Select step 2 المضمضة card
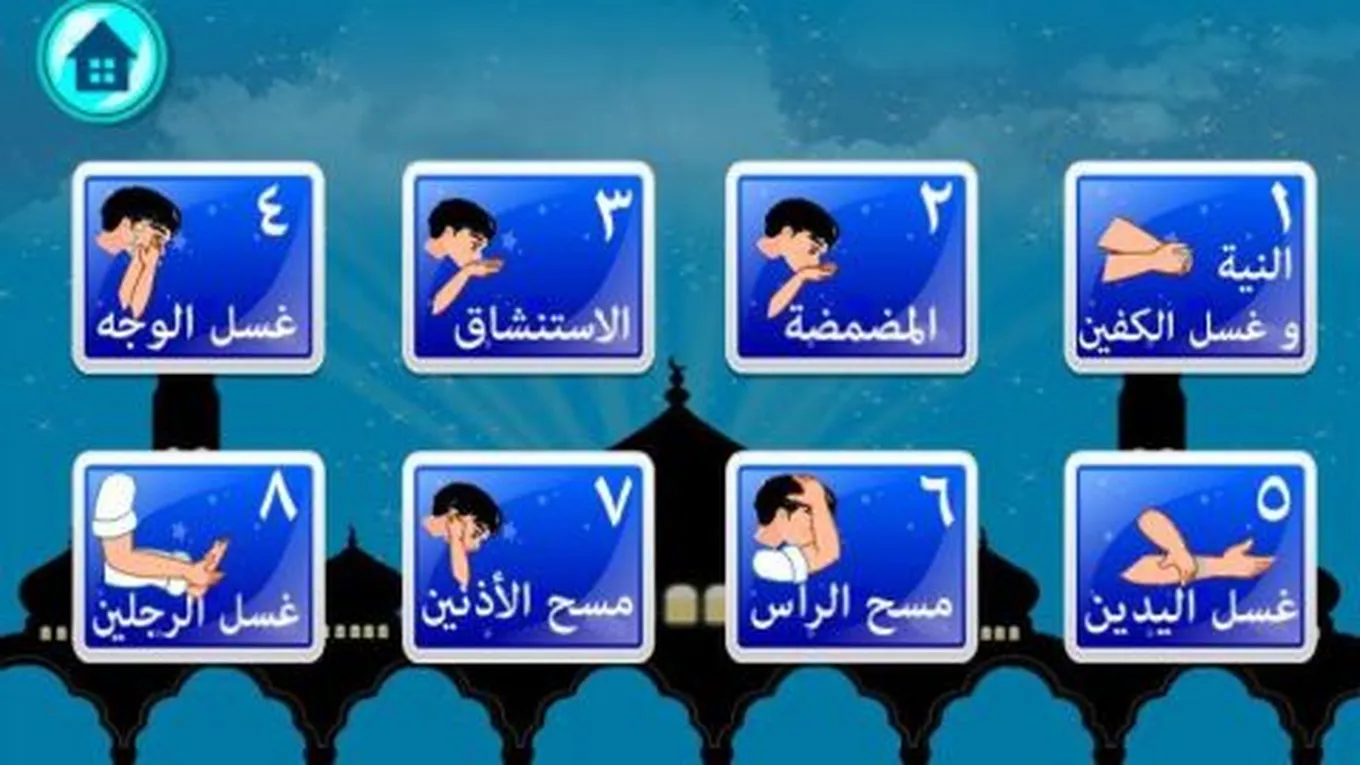This screenshot has width=1360, height=765. point(851,267)
